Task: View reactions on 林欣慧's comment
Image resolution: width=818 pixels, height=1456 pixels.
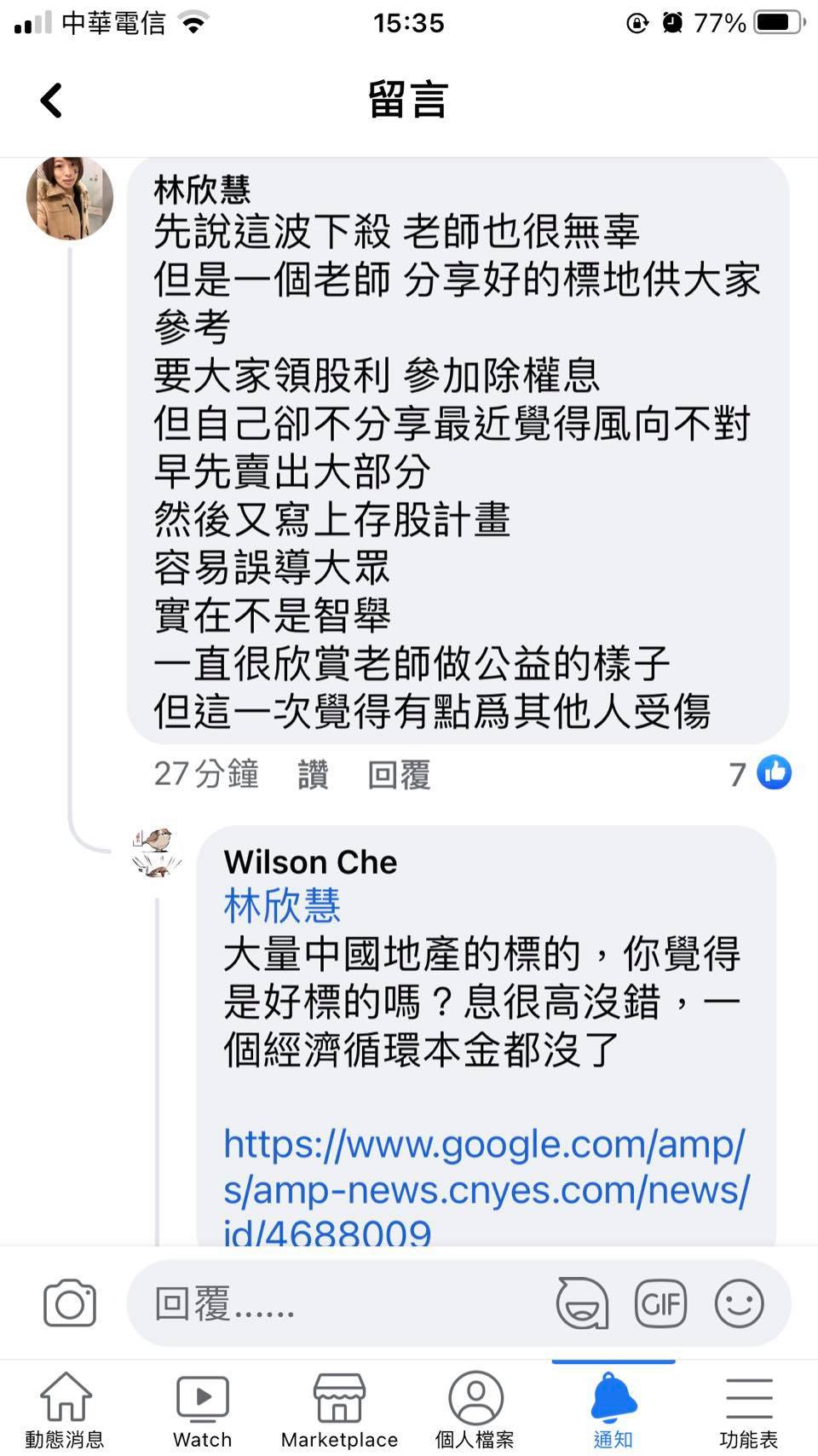Action: click(760, 773)
